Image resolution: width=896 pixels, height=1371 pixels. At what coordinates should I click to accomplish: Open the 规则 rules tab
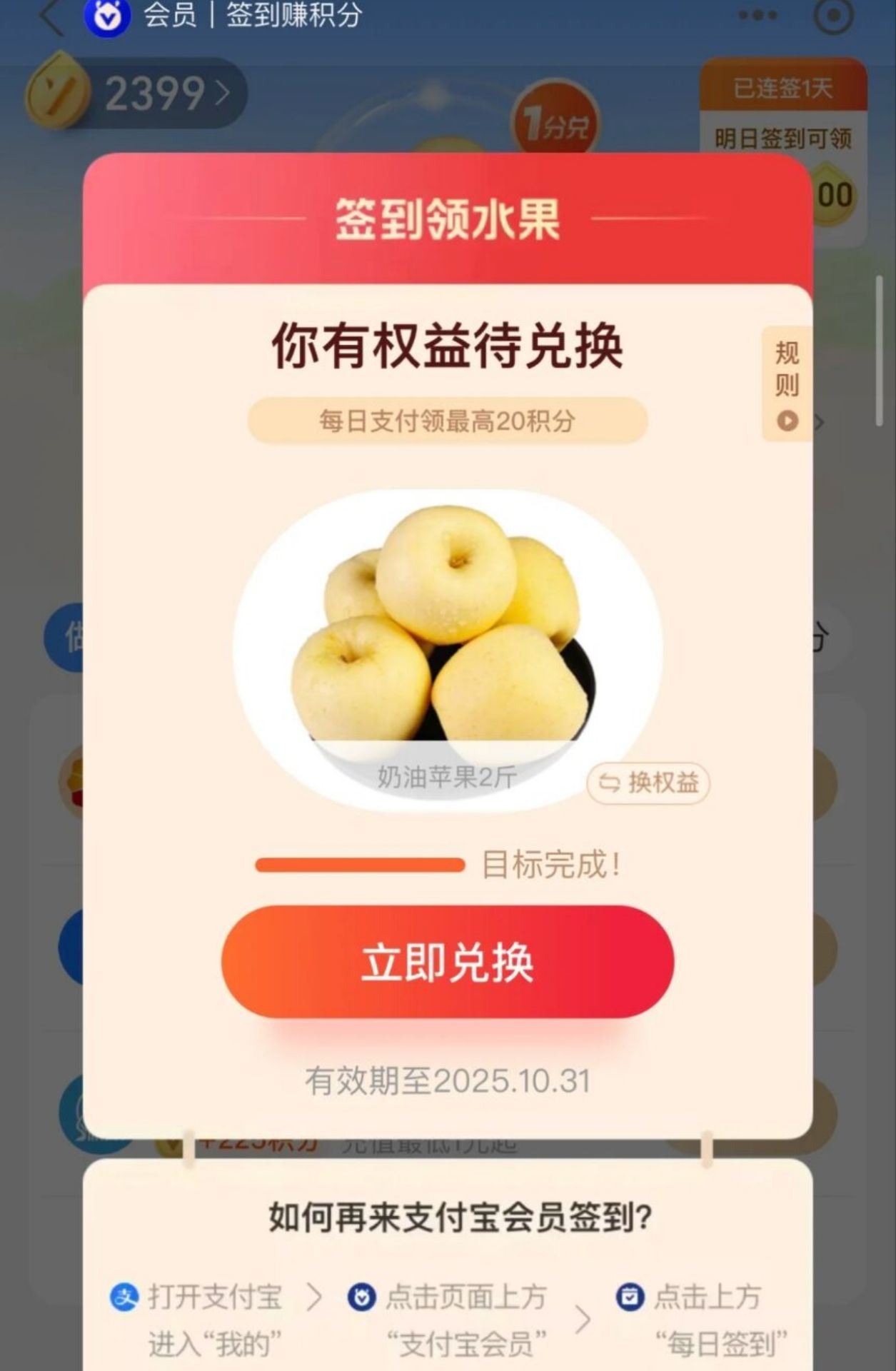787,383
